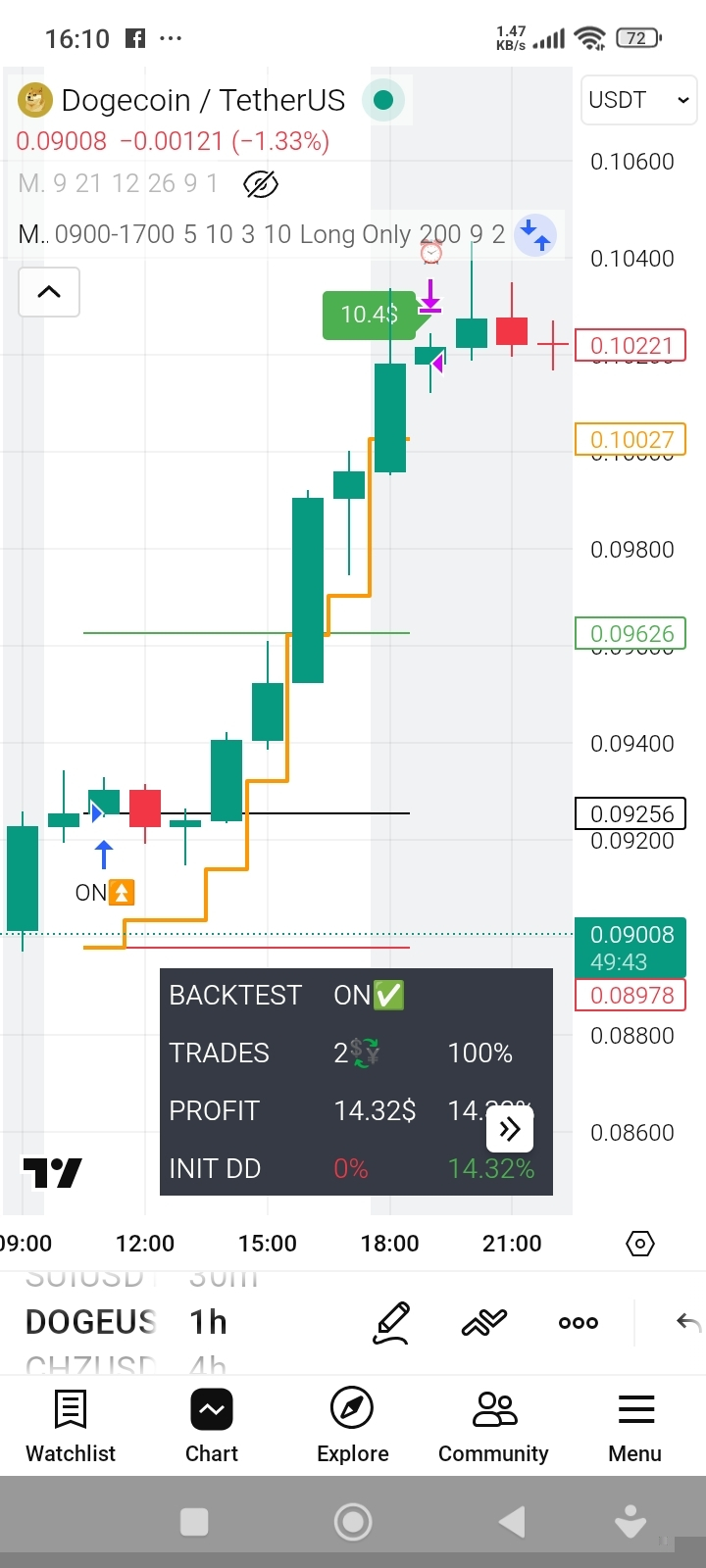The height and width of the screenshot is (1568, 706).
Task: Open the USDT currency dropdown
Action: [x=638, y=100]
